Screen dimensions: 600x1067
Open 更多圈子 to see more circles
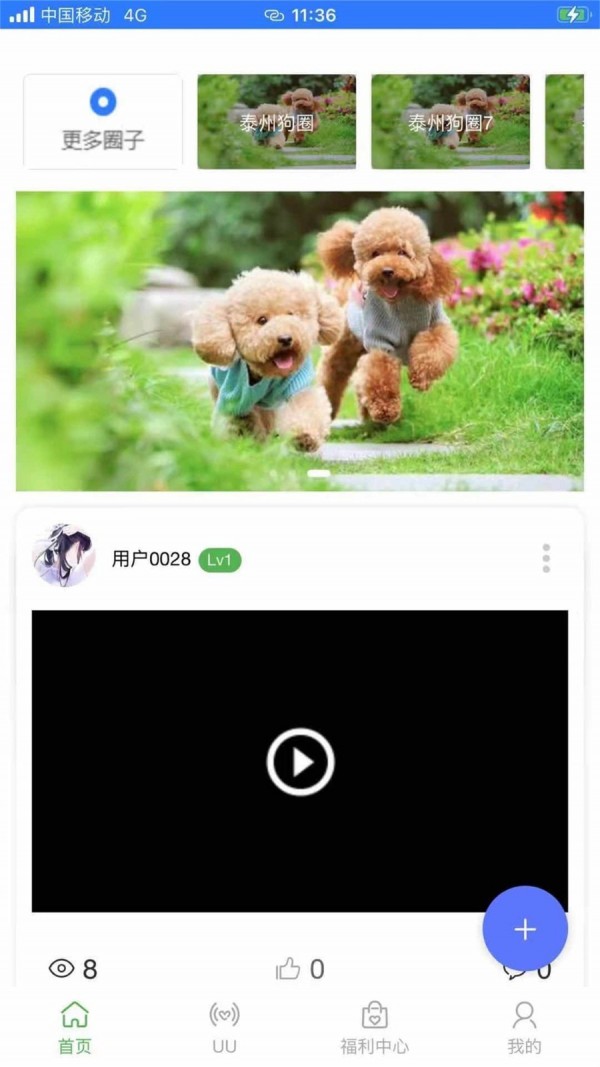103,122
